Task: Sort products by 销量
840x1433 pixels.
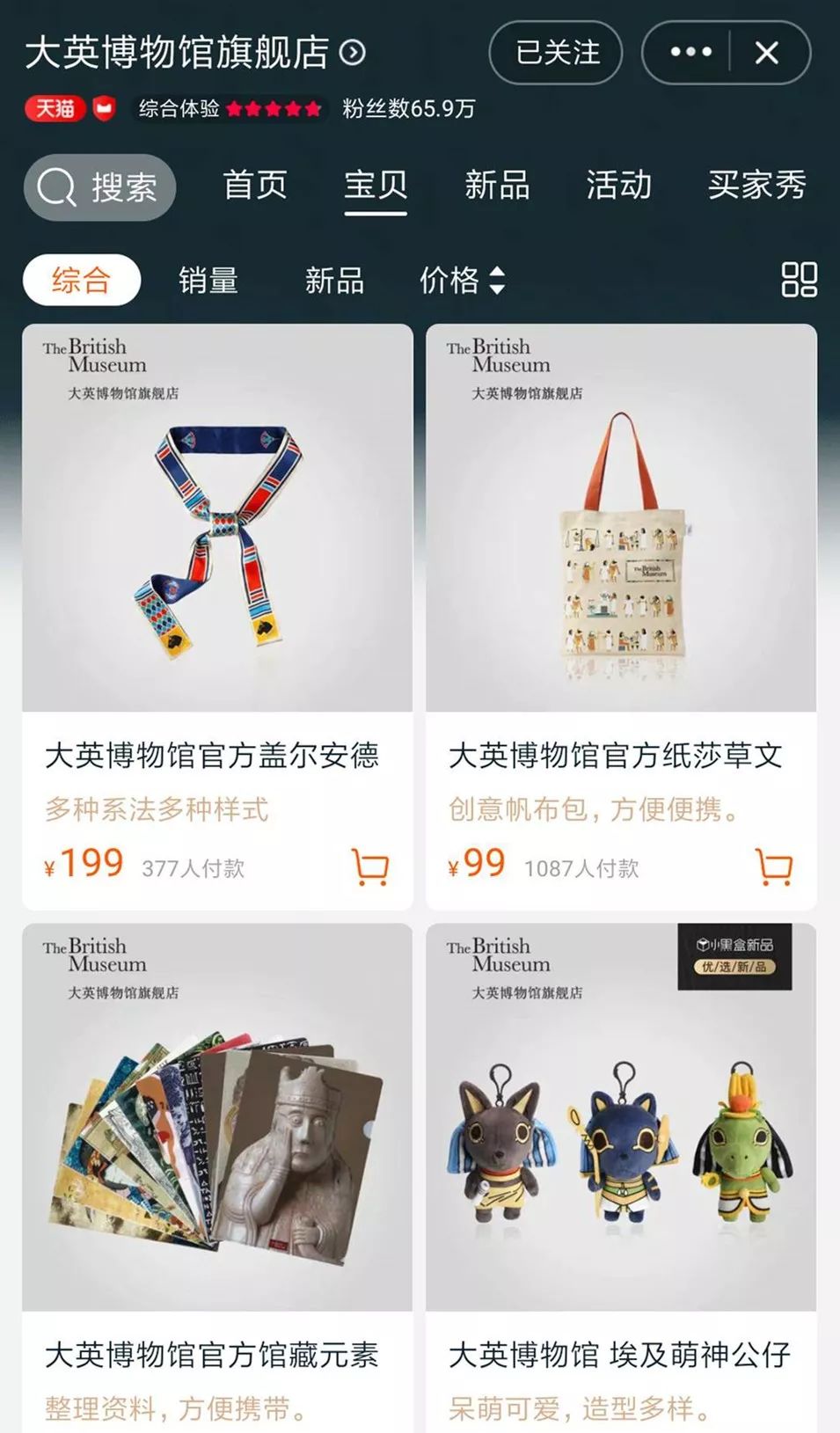Action: (x=208, y=281)
